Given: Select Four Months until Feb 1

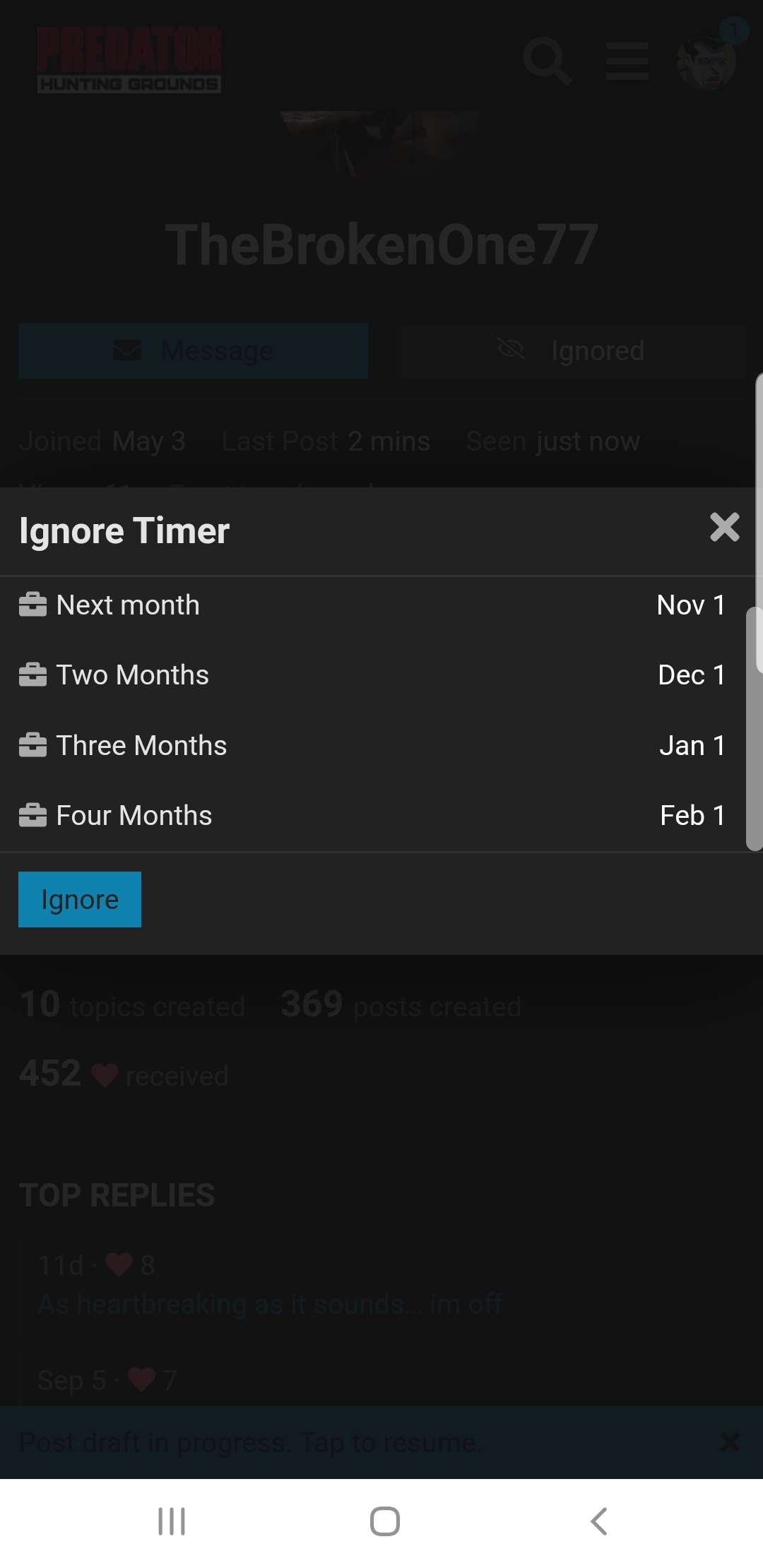Looking at the screenshot, I should pyautogui.click(x=372, y=816).
